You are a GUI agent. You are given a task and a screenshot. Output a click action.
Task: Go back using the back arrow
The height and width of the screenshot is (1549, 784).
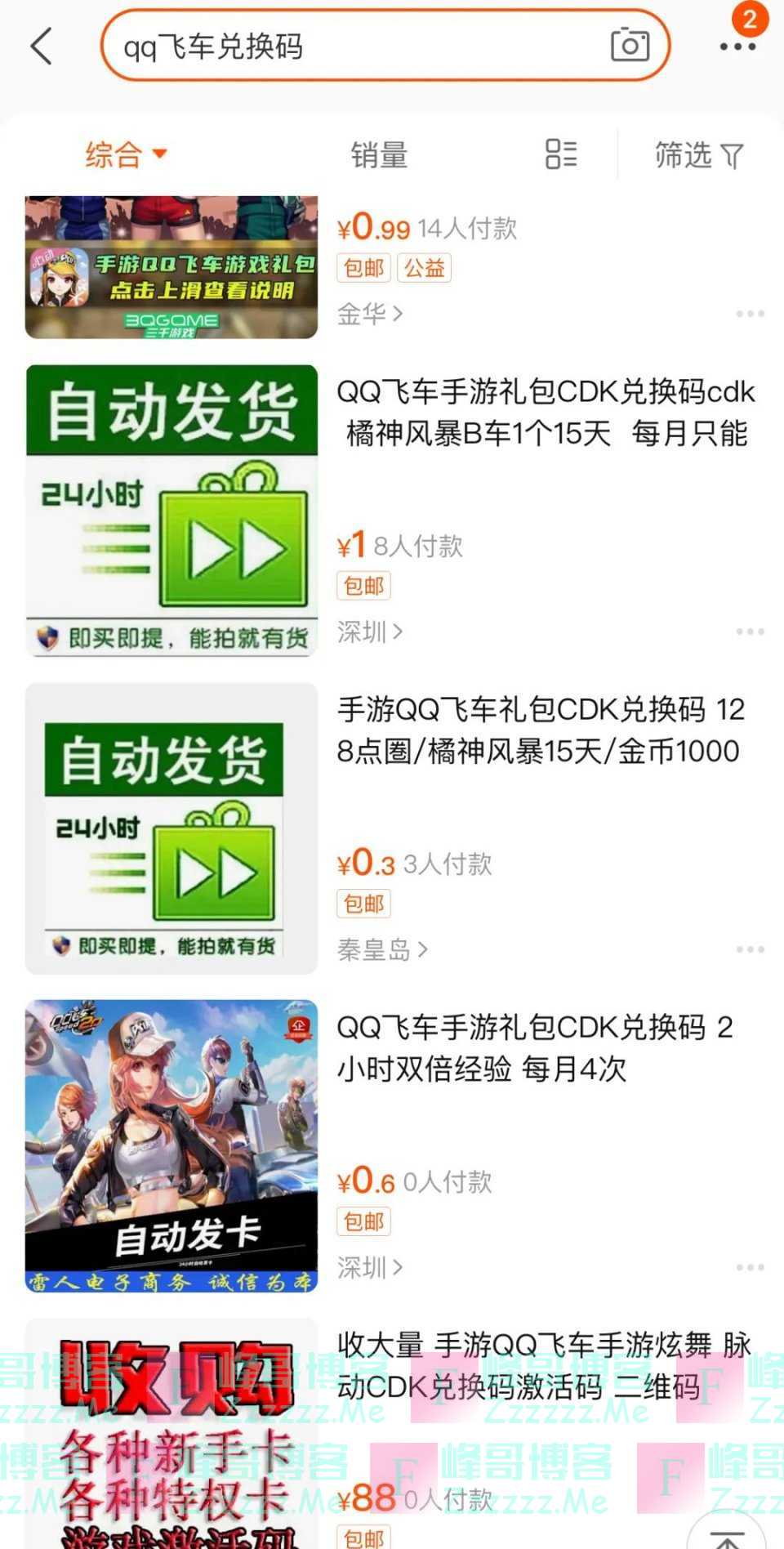tap(42, 46)
